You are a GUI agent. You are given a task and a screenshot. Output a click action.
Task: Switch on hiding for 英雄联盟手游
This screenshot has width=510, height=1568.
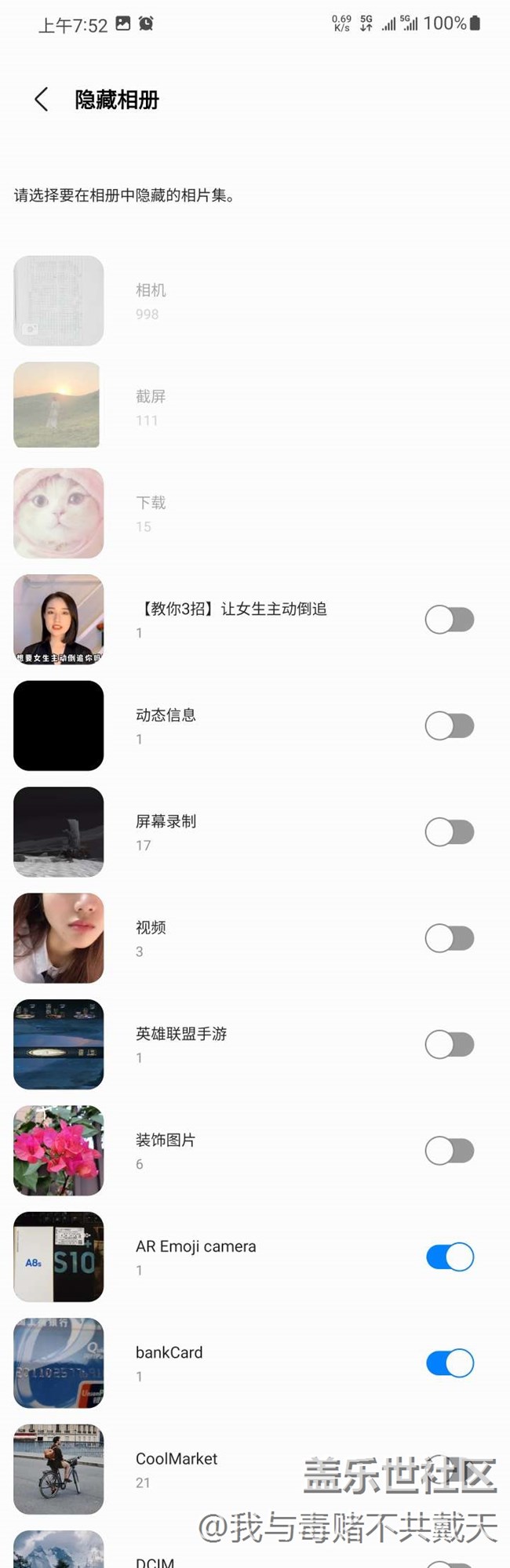(450, 1045)
